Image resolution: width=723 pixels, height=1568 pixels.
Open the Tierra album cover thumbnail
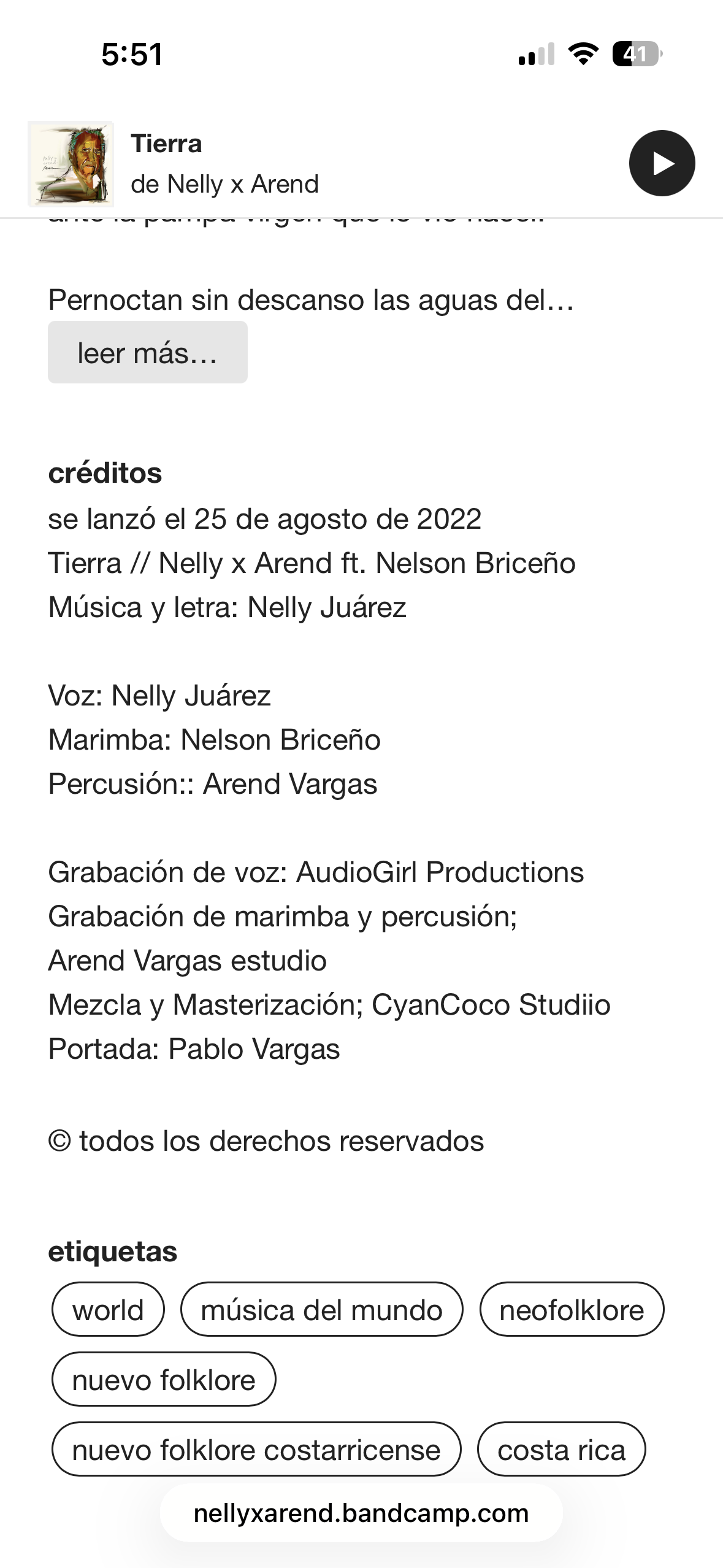click(71, 164)
